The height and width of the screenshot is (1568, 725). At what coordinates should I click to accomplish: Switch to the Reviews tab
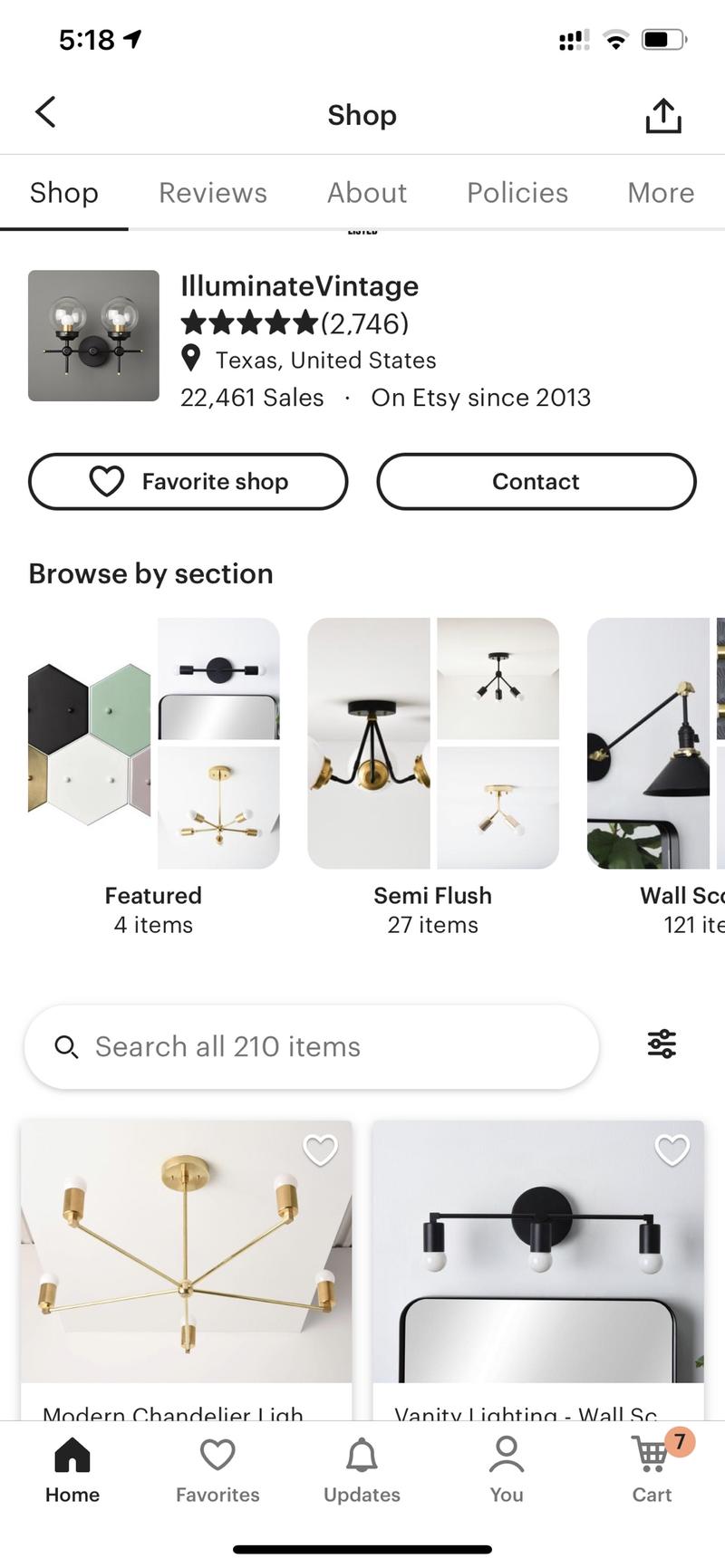[212, 192]
